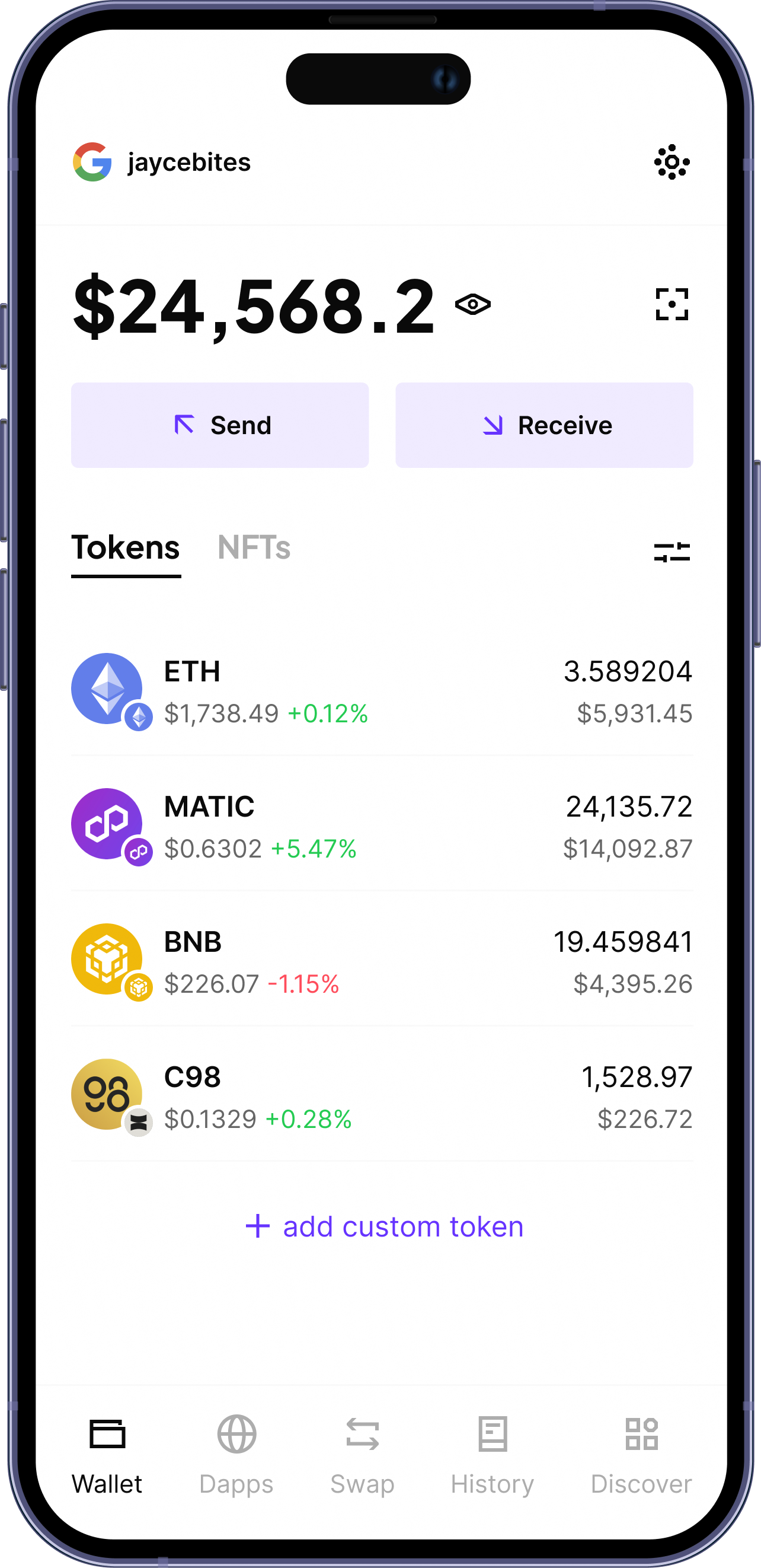The height and width of the screenshot is (1568, 761).
Task: Hide the balance with the eye icon
Action: [x=472, y=304]
